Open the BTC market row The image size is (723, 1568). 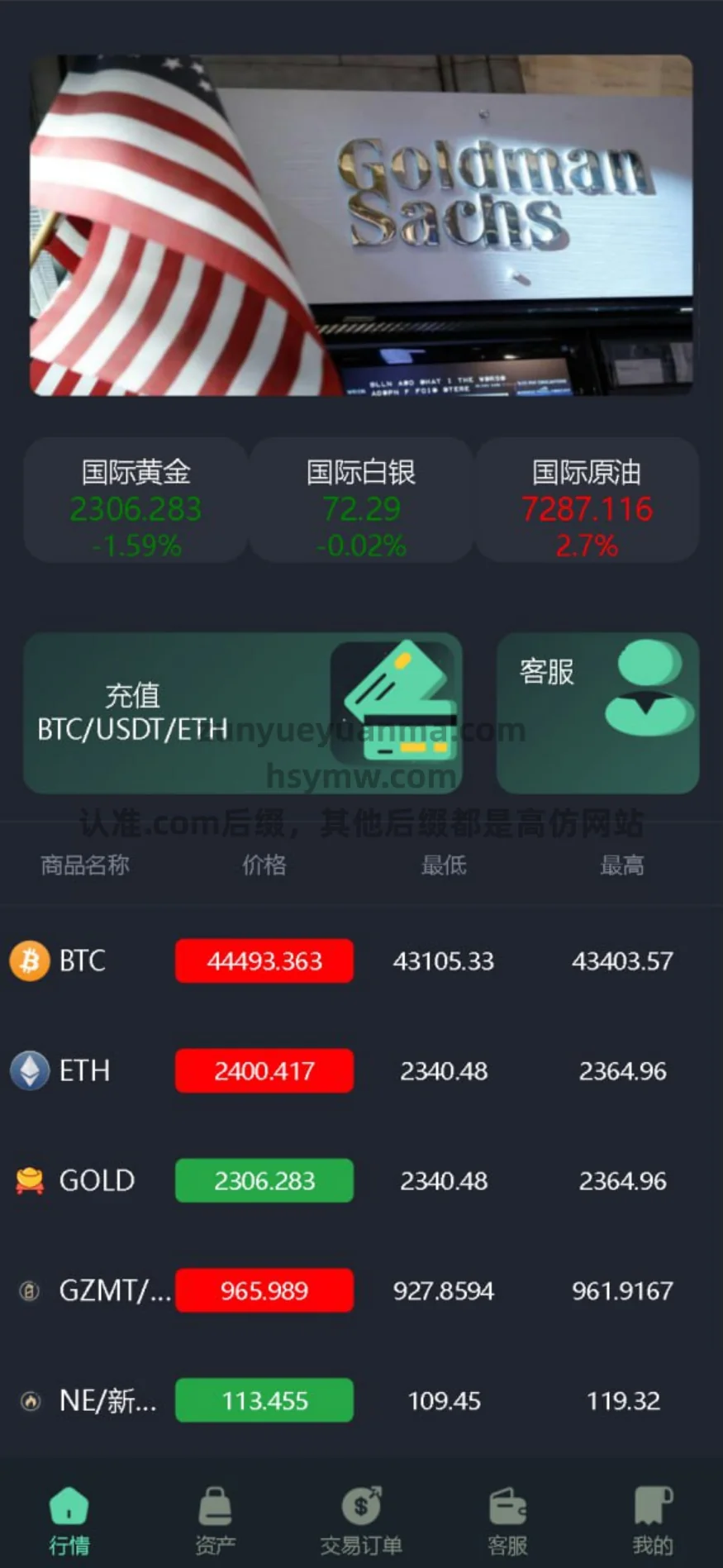click(361, 960)
